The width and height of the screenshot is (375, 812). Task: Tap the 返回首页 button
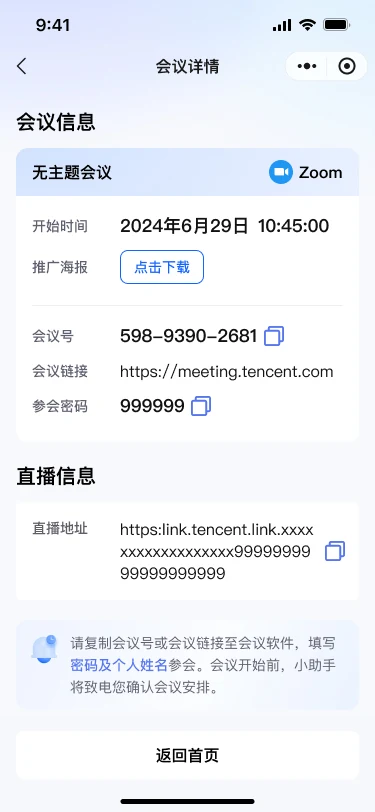[x=188, y=755]
